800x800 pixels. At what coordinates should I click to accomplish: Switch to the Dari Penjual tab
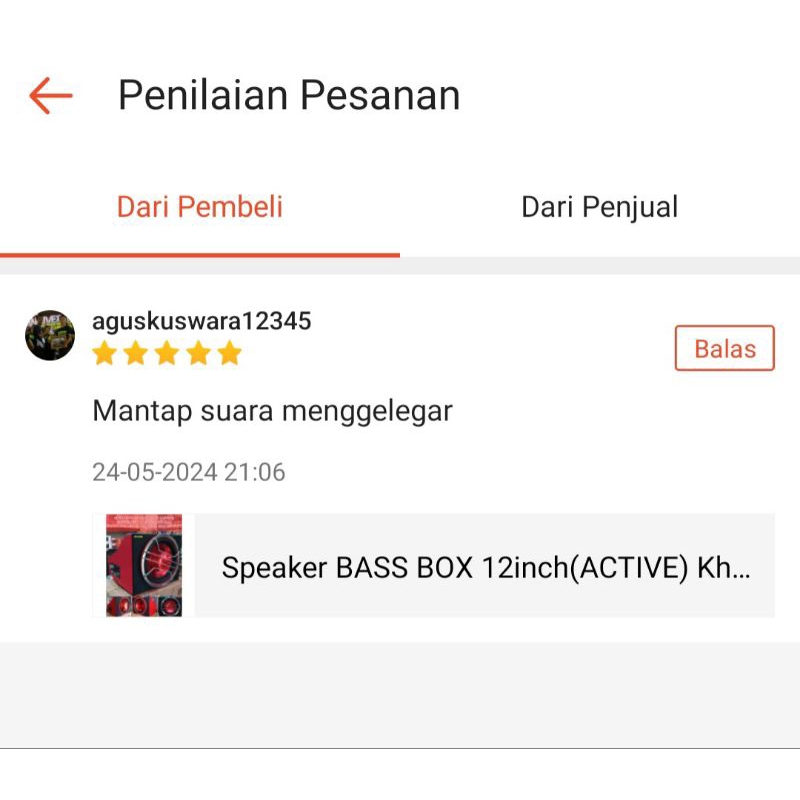coord(599,207)
